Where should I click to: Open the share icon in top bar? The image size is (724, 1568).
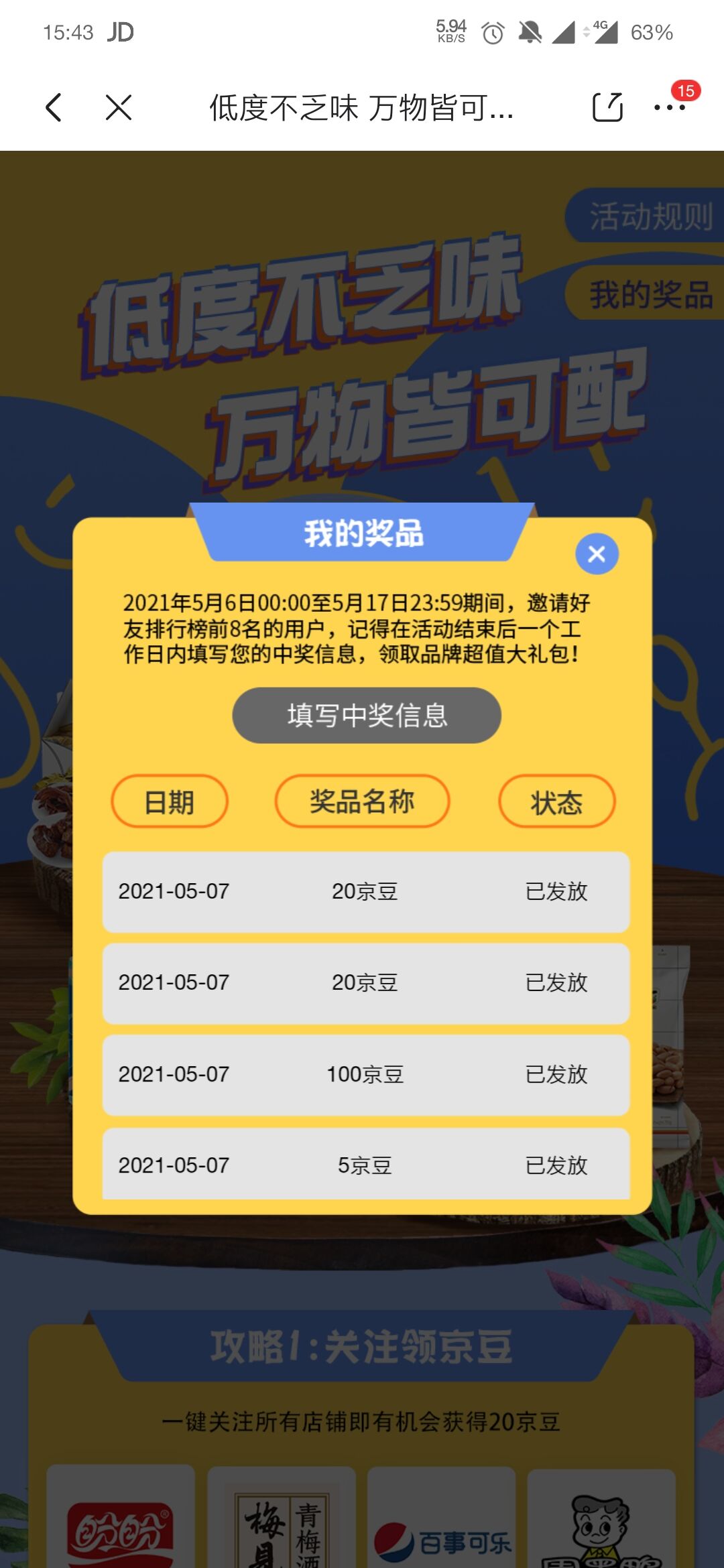coord(607,108)
